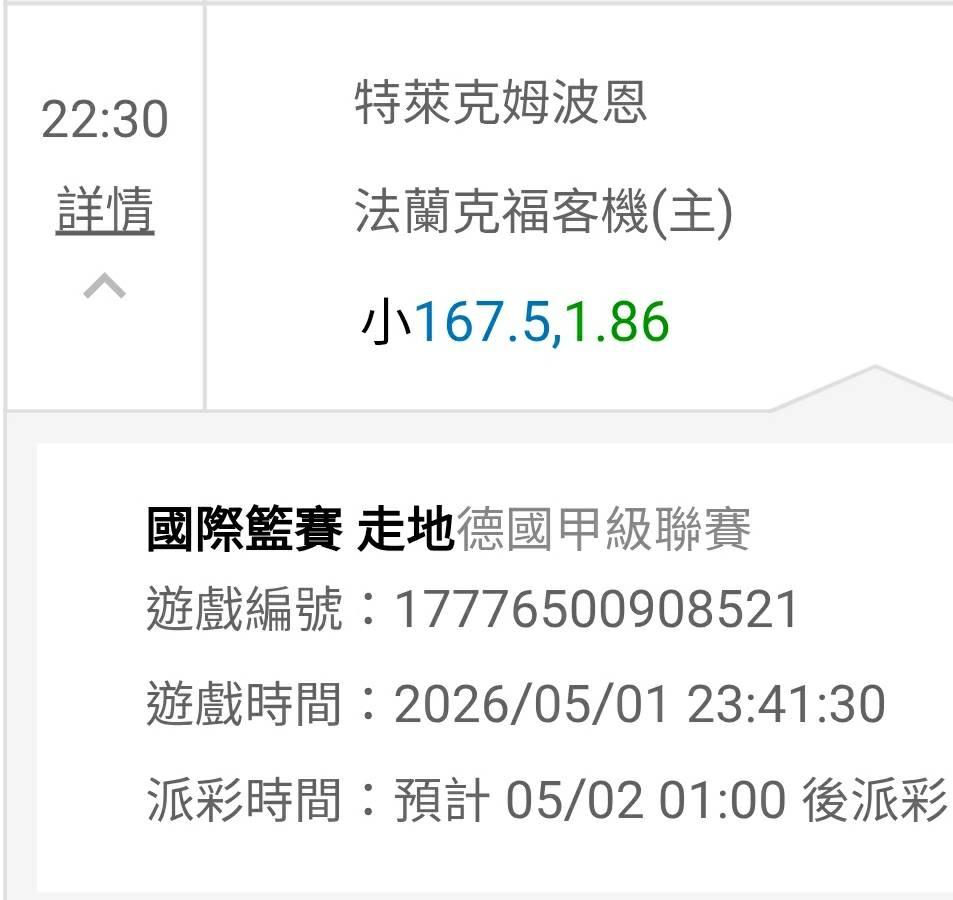Open the underlined 詳情 details link
The height and width of the screenshot is (900, 953).
[x=105, y=210]
